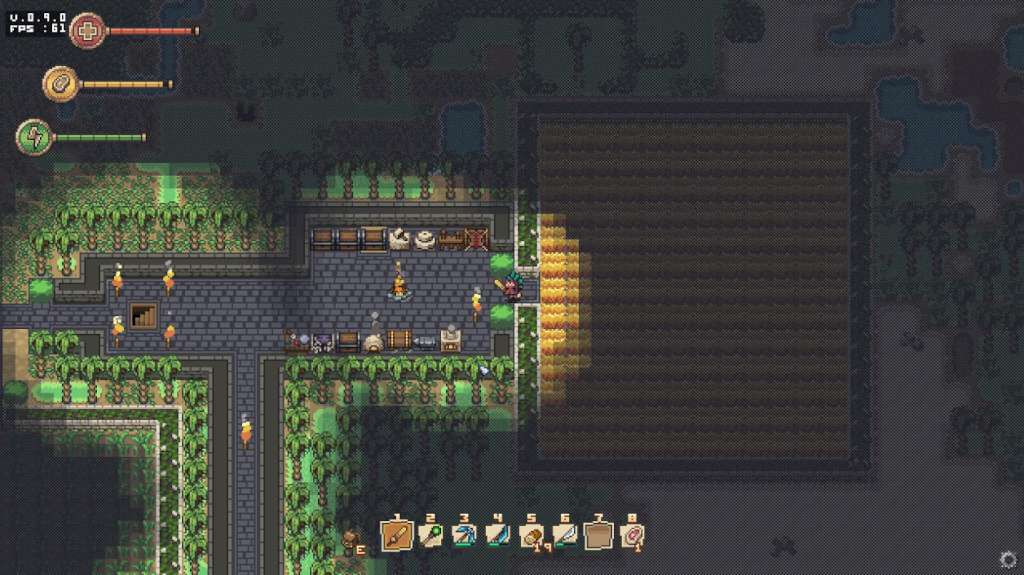Screen dimensions: 1024x575
Task: Select hotbar slot 1 with the sword
Action: 397,536
